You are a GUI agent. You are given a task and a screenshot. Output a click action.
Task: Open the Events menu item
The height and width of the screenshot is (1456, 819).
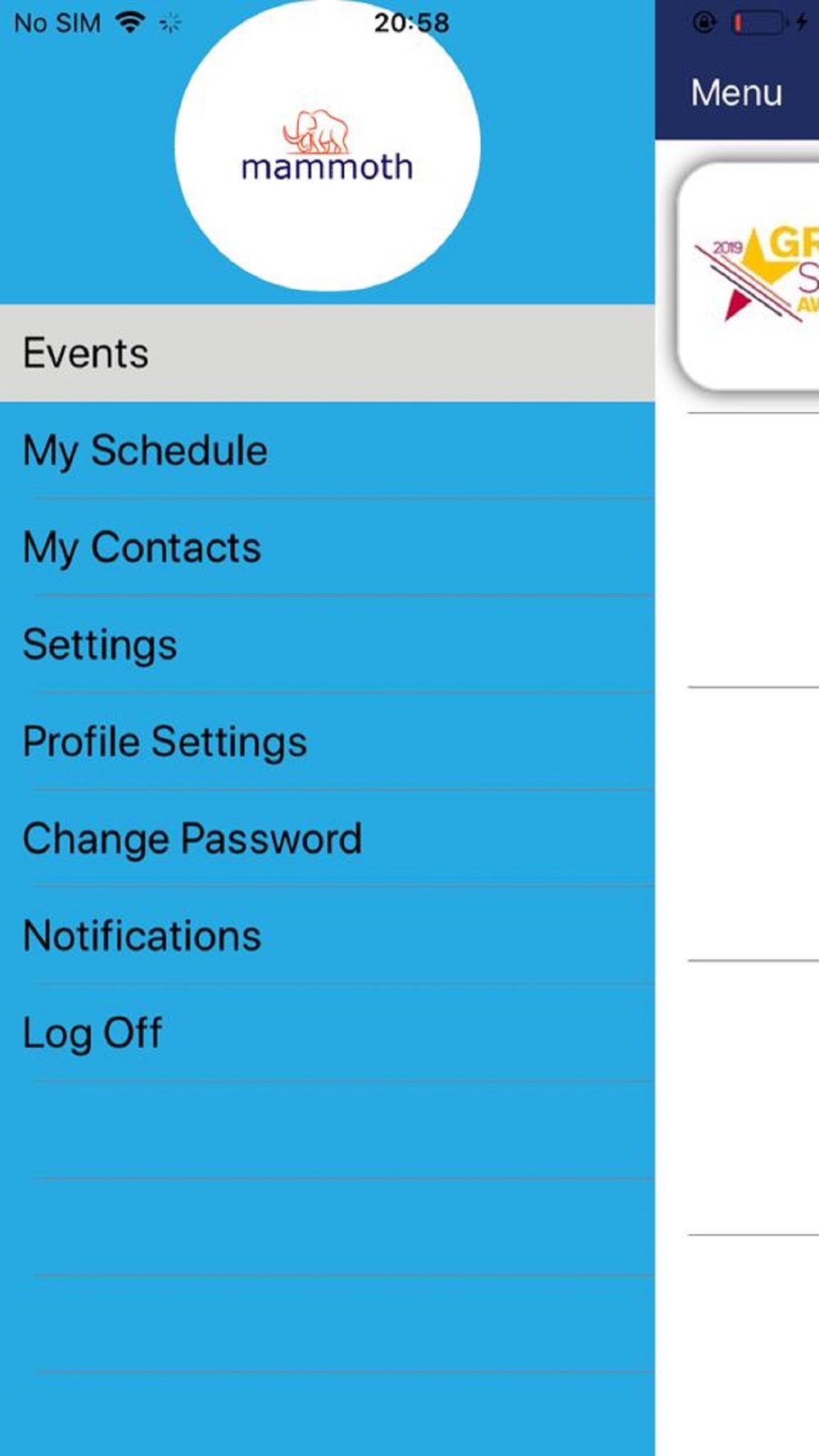coord(328,353)
